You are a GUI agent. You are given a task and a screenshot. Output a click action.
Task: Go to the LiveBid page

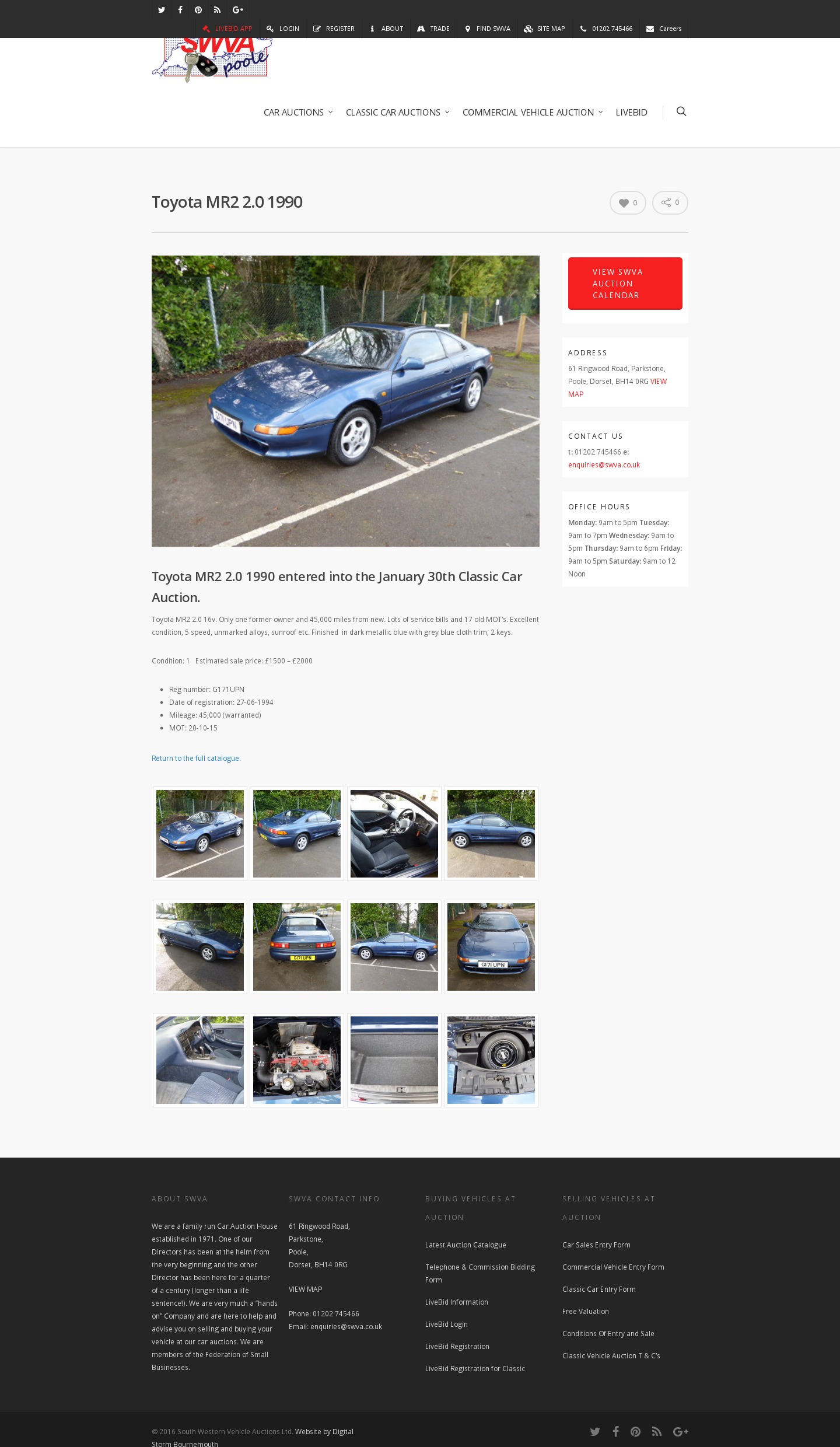tap(631, 112)
